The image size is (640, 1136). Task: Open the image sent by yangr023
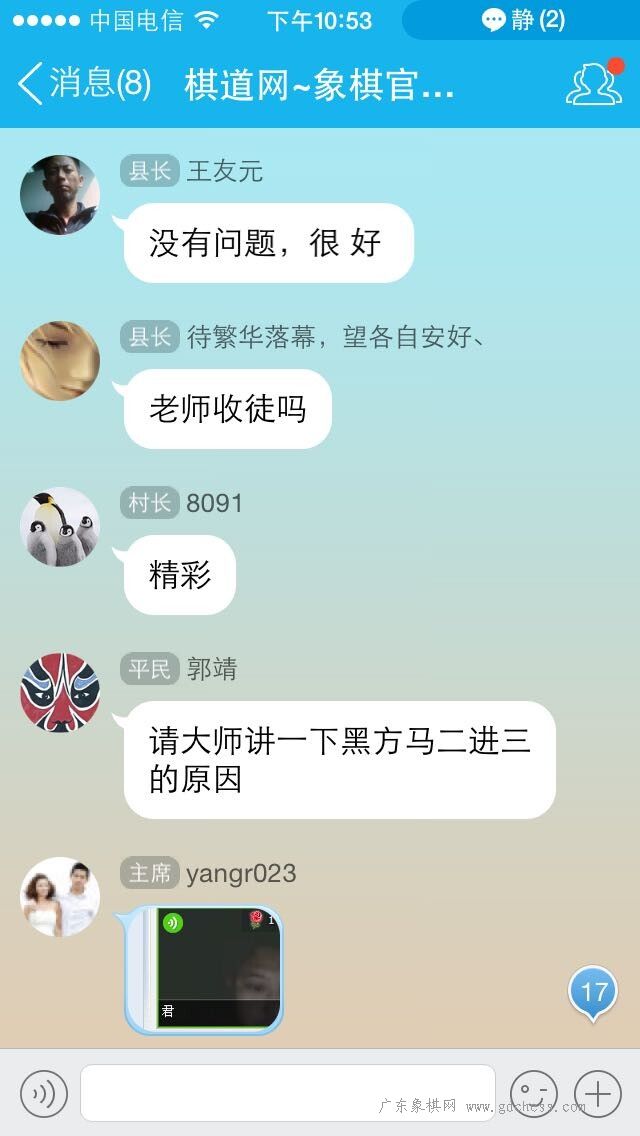pyautogui.click(x=204, y=969)
